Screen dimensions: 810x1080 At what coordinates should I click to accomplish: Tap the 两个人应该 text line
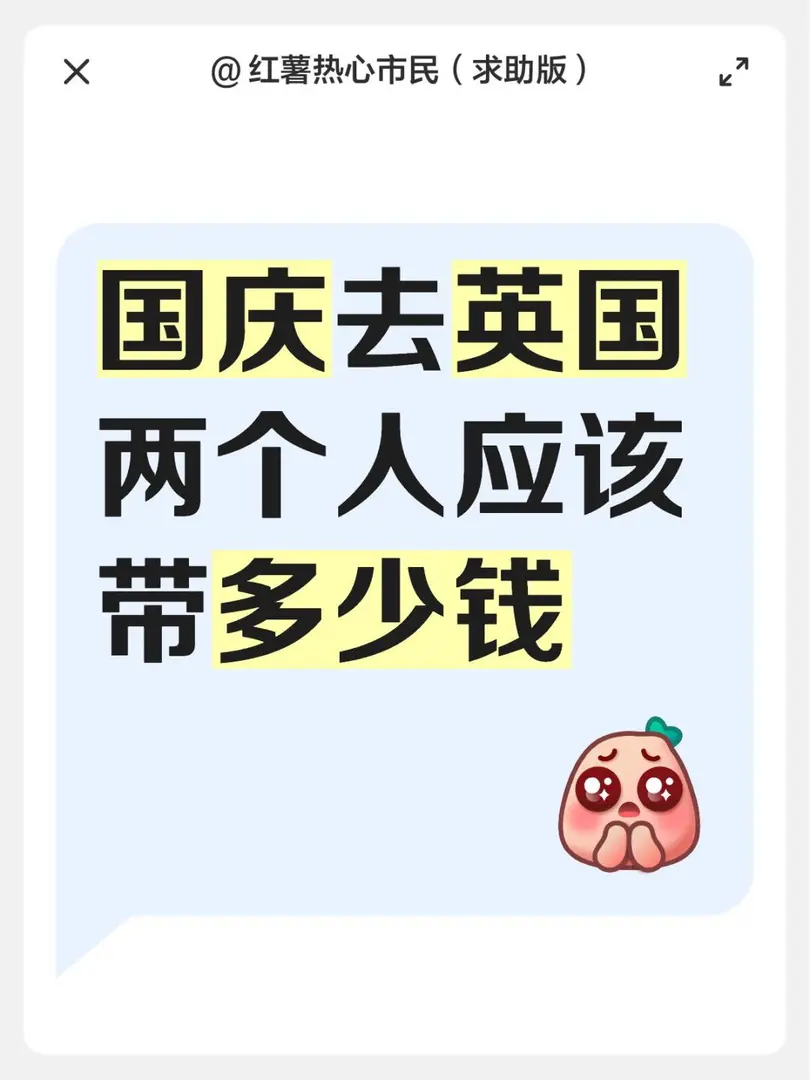pyautogui.click(x=390, y=465)
